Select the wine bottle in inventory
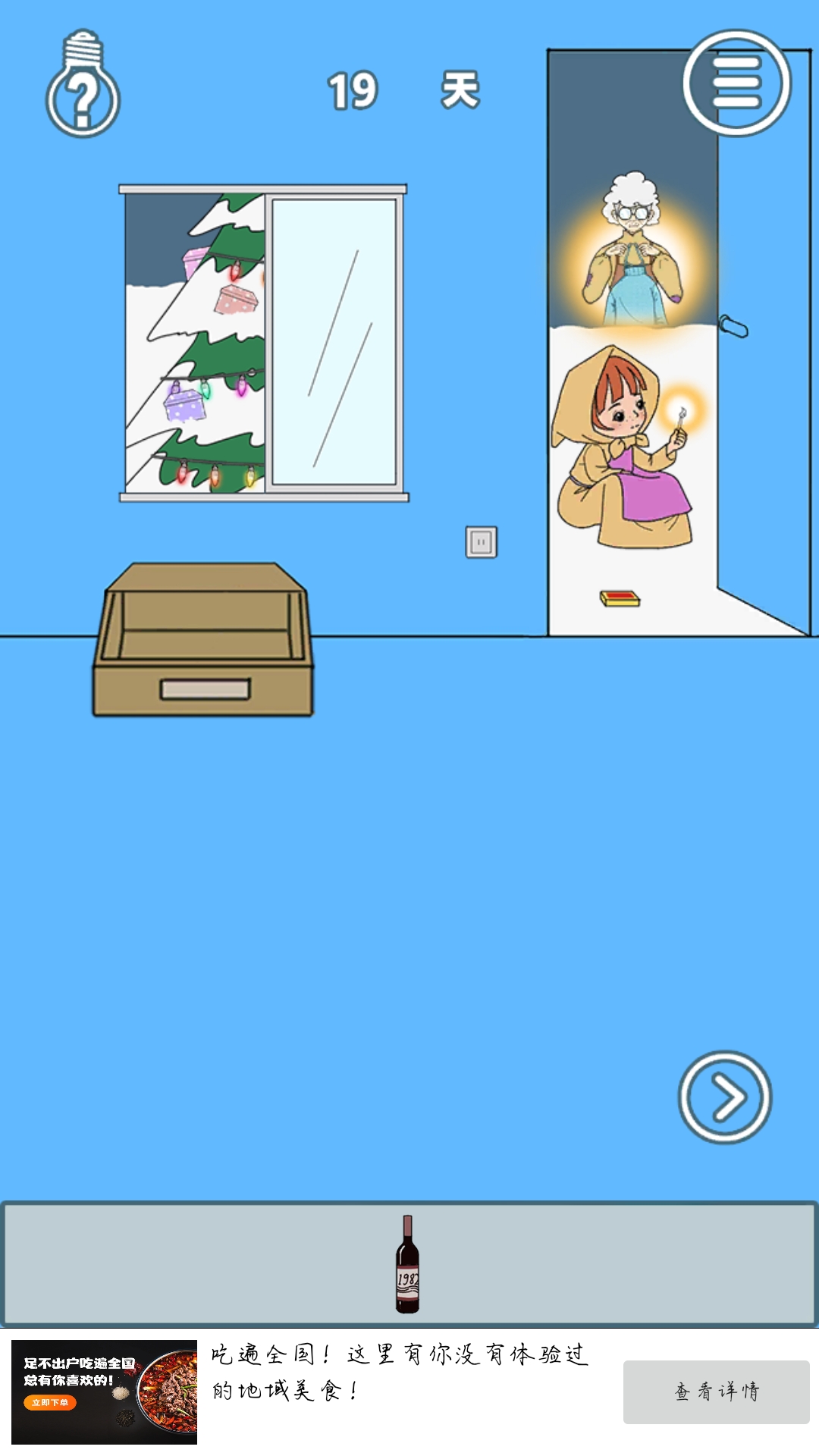 [408, 1264]
